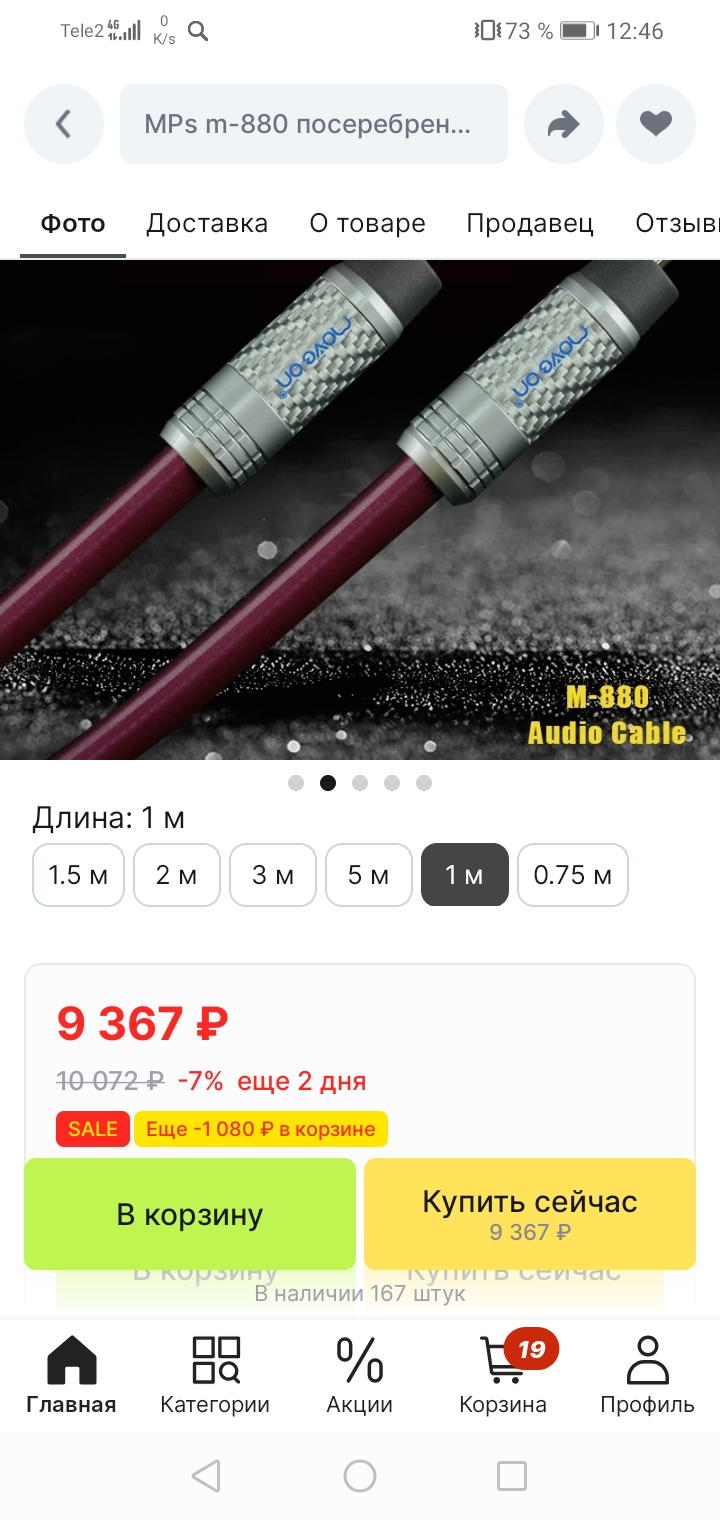Select the 3 м length chip
Image resolution: width=720 pixels, height=1520 pixels.
[272, 875]
